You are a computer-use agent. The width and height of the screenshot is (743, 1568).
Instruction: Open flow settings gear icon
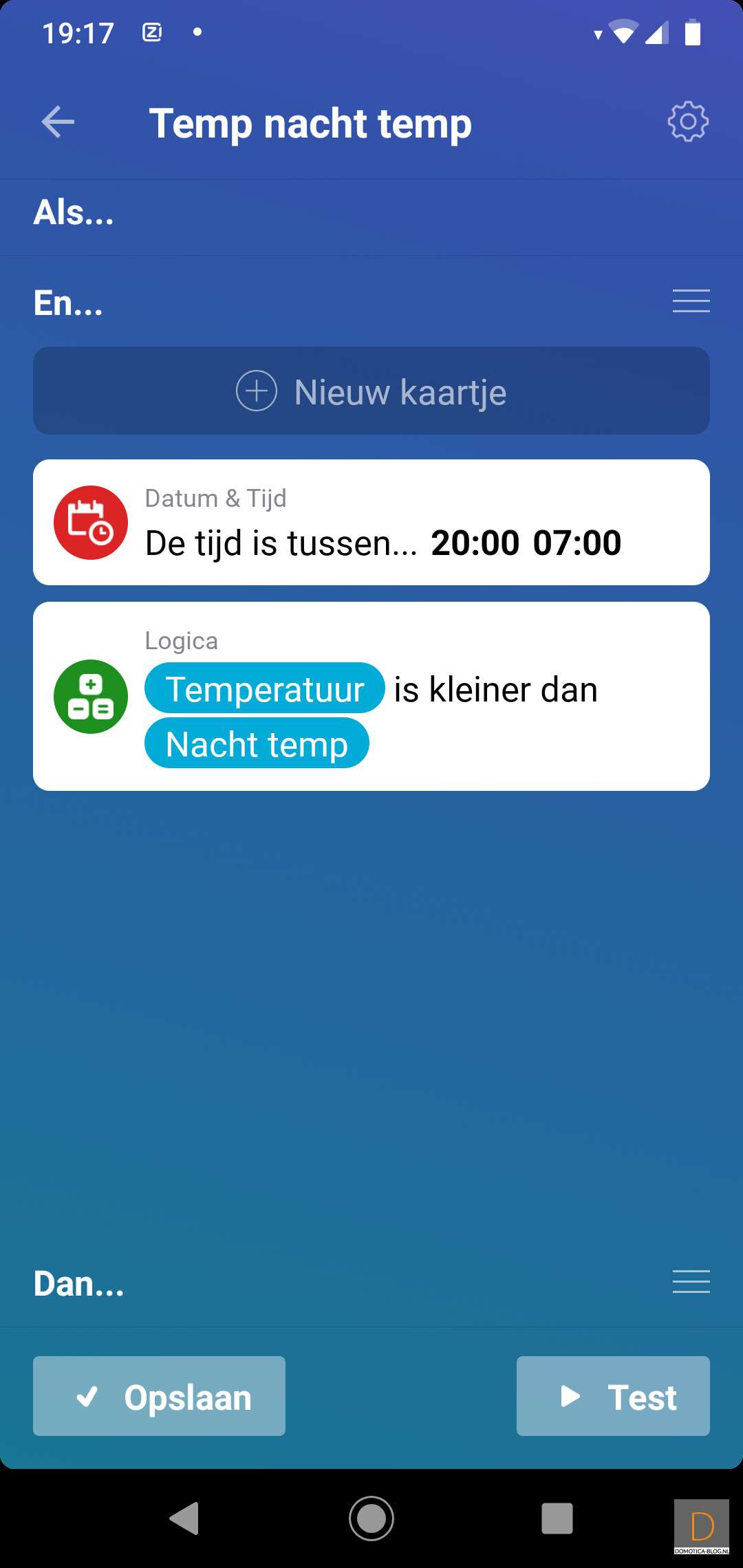687,122
